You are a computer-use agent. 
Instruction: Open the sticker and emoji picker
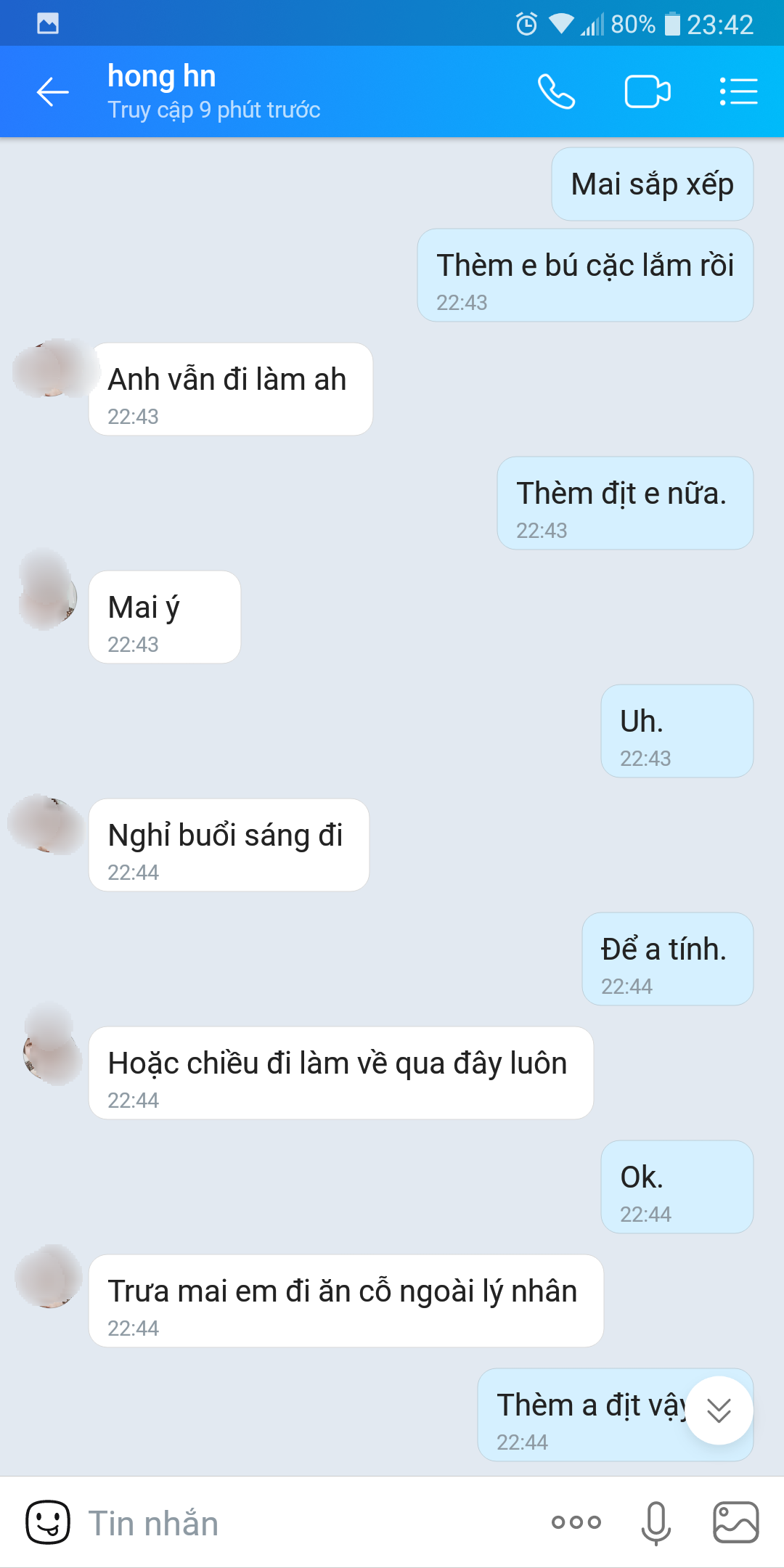48,1522
